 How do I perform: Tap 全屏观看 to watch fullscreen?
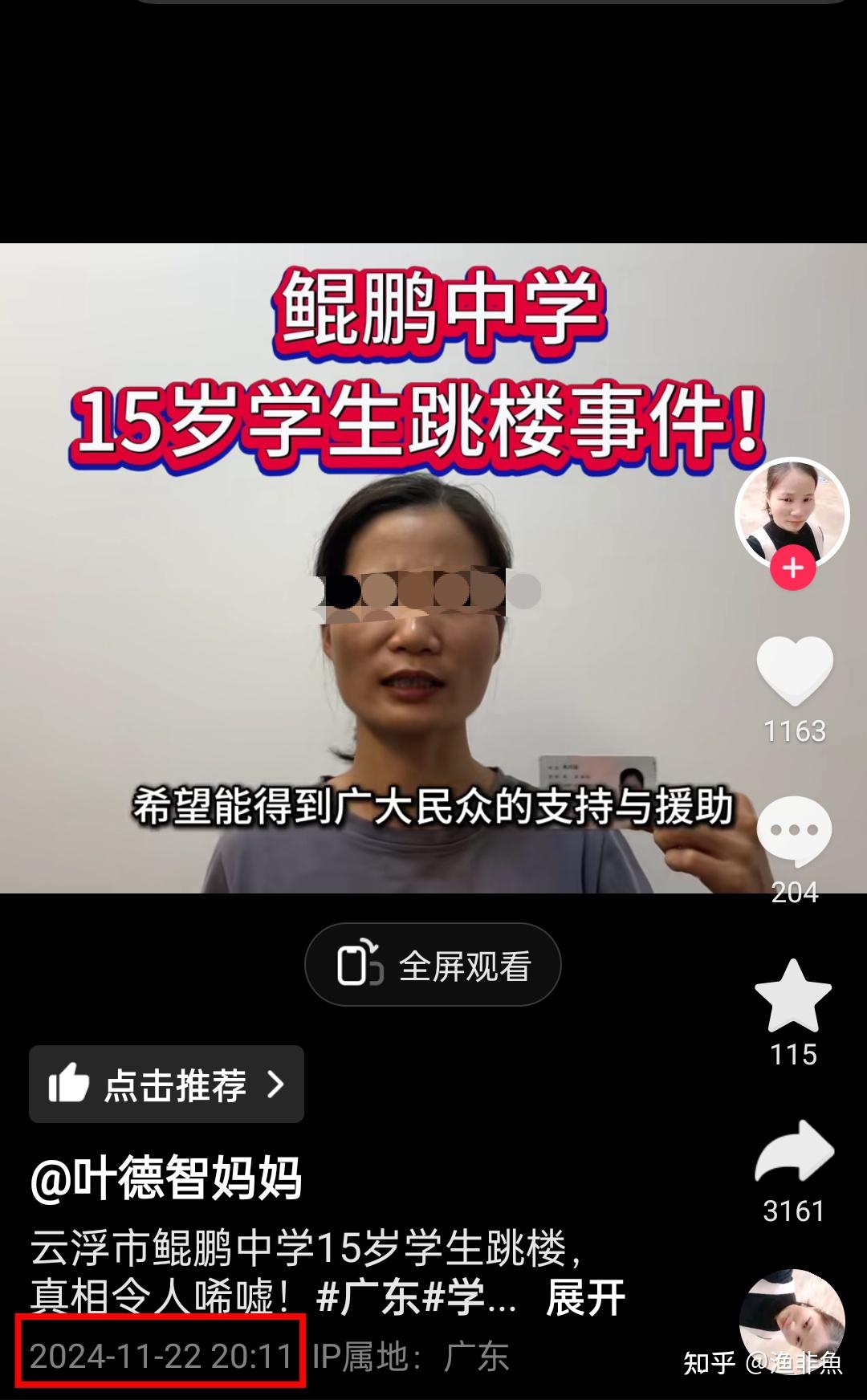433,965
